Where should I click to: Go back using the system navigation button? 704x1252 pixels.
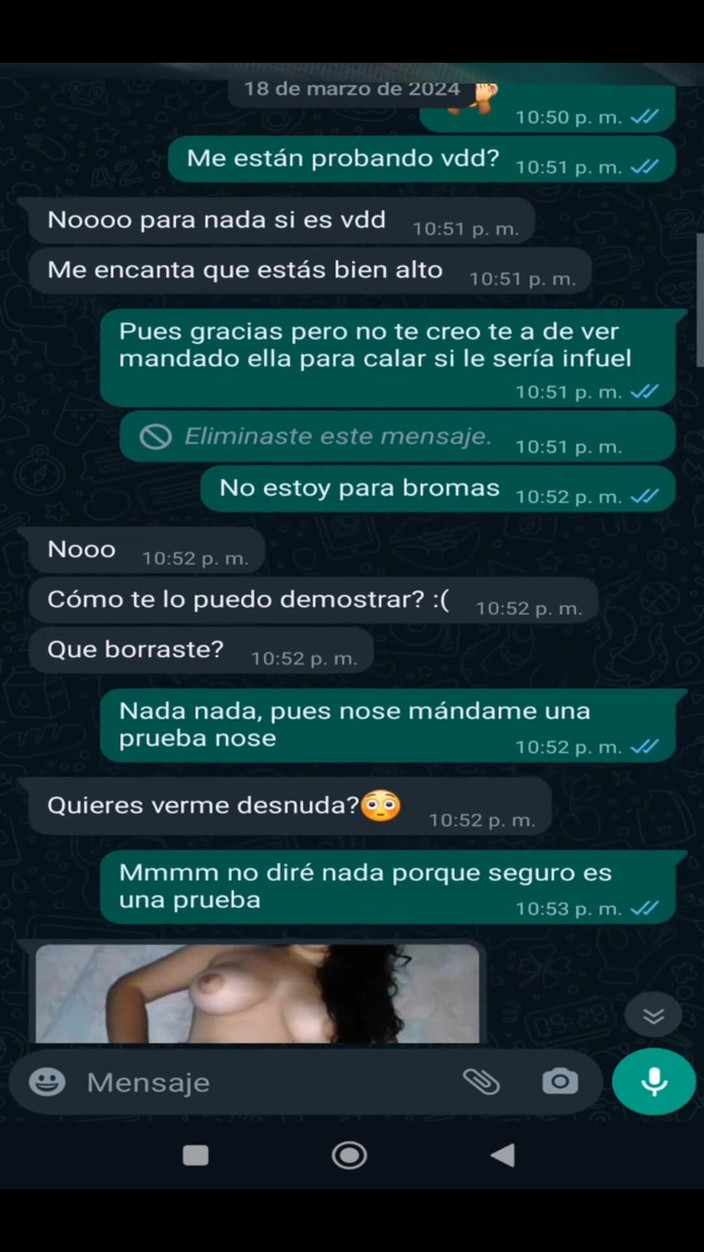point(503,1156)
